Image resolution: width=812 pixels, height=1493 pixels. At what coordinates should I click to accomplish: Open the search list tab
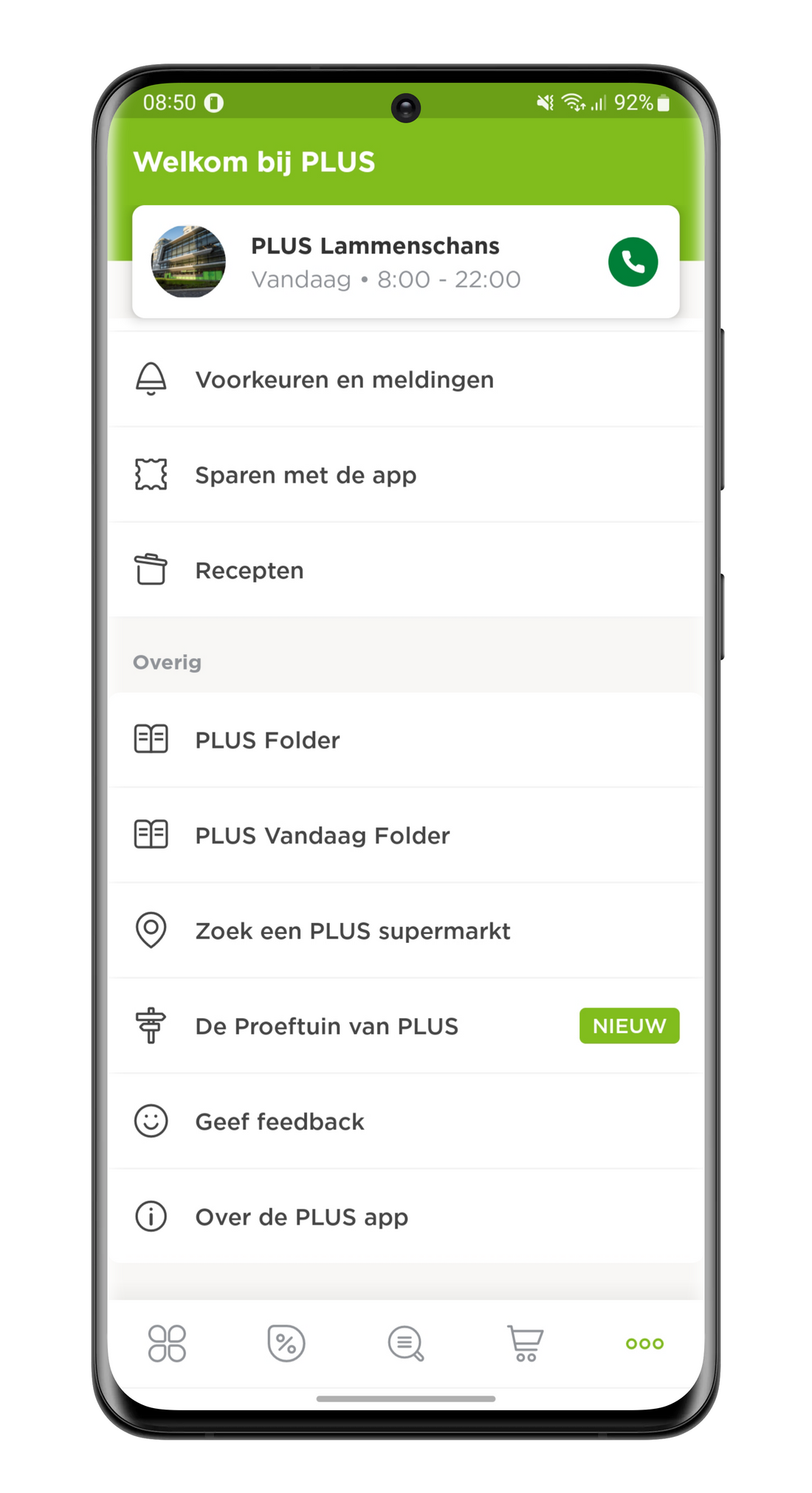(x=406, y=1343)
